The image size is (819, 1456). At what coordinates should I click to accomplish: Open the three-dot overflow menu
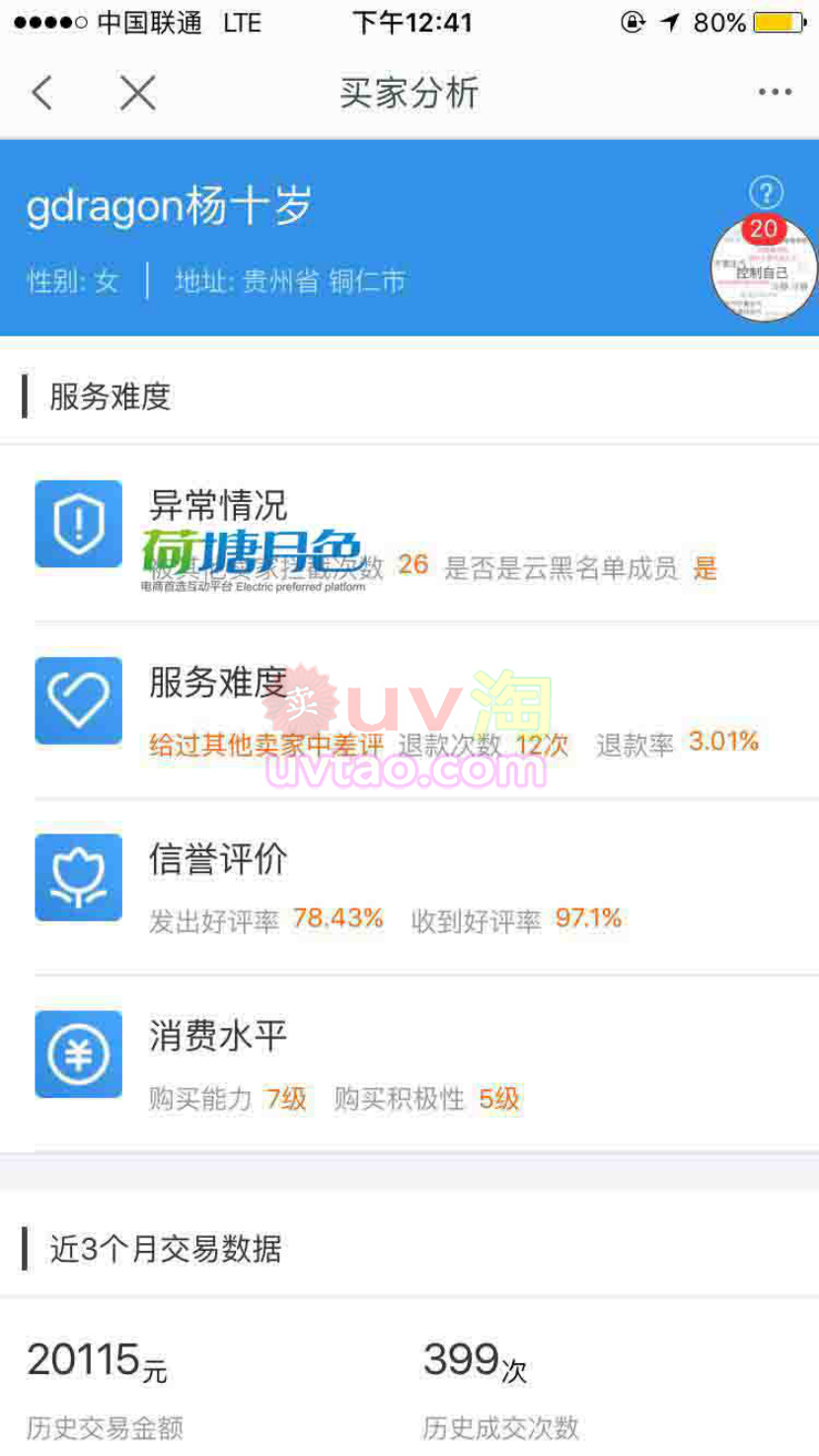click(x=775, y=93)
